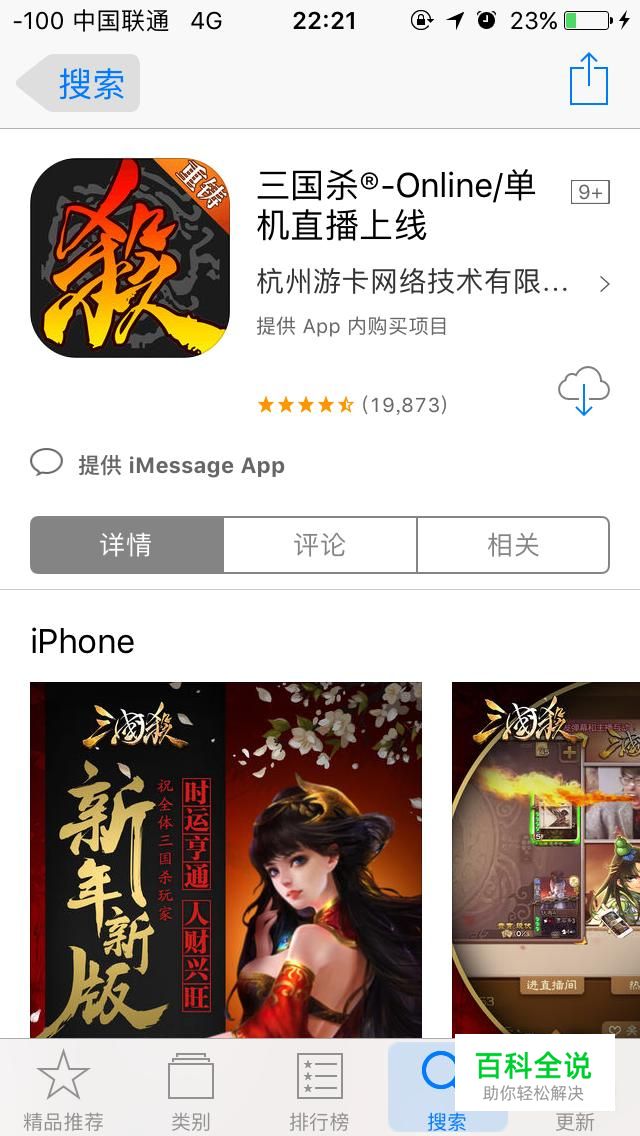
Task: Open the second gameplay screenshot
Action: click(546, 860)
